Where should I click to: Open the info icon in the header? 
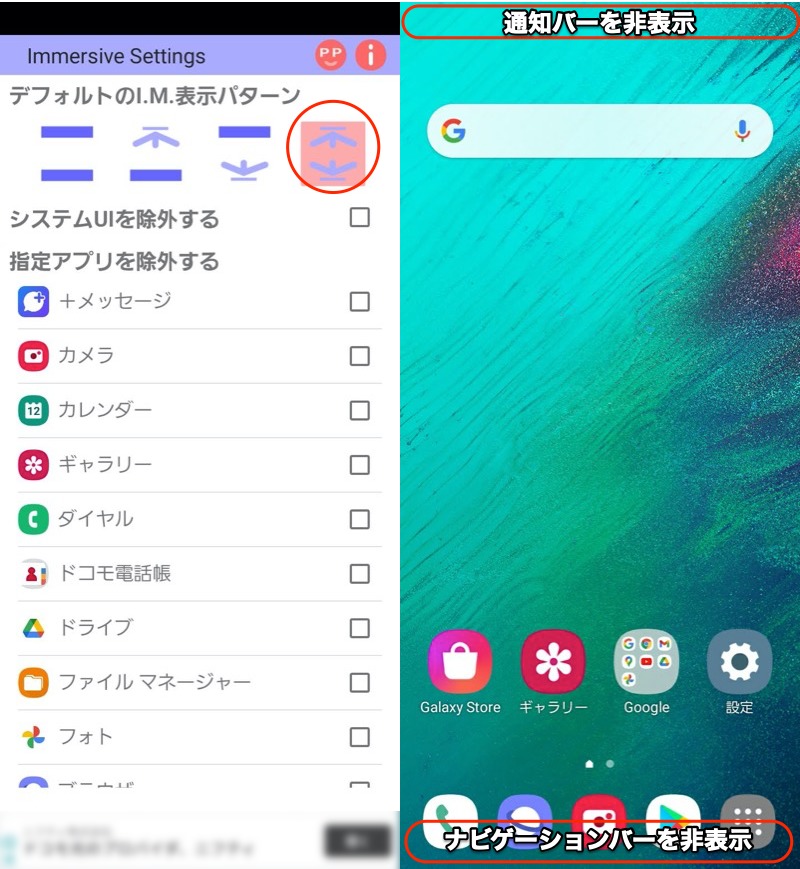point(370,55)
